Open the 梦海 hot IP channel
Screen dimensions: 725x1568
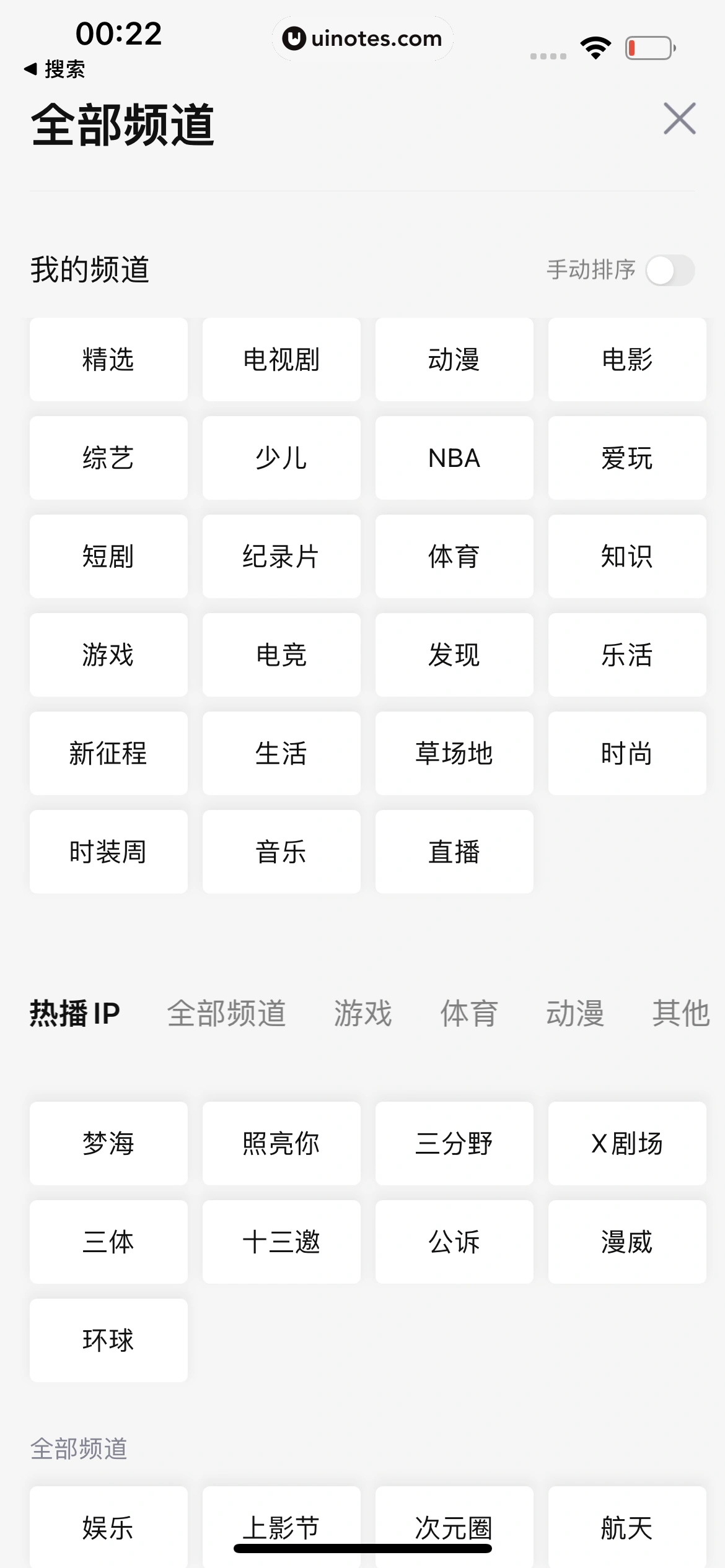(108, 1144)
